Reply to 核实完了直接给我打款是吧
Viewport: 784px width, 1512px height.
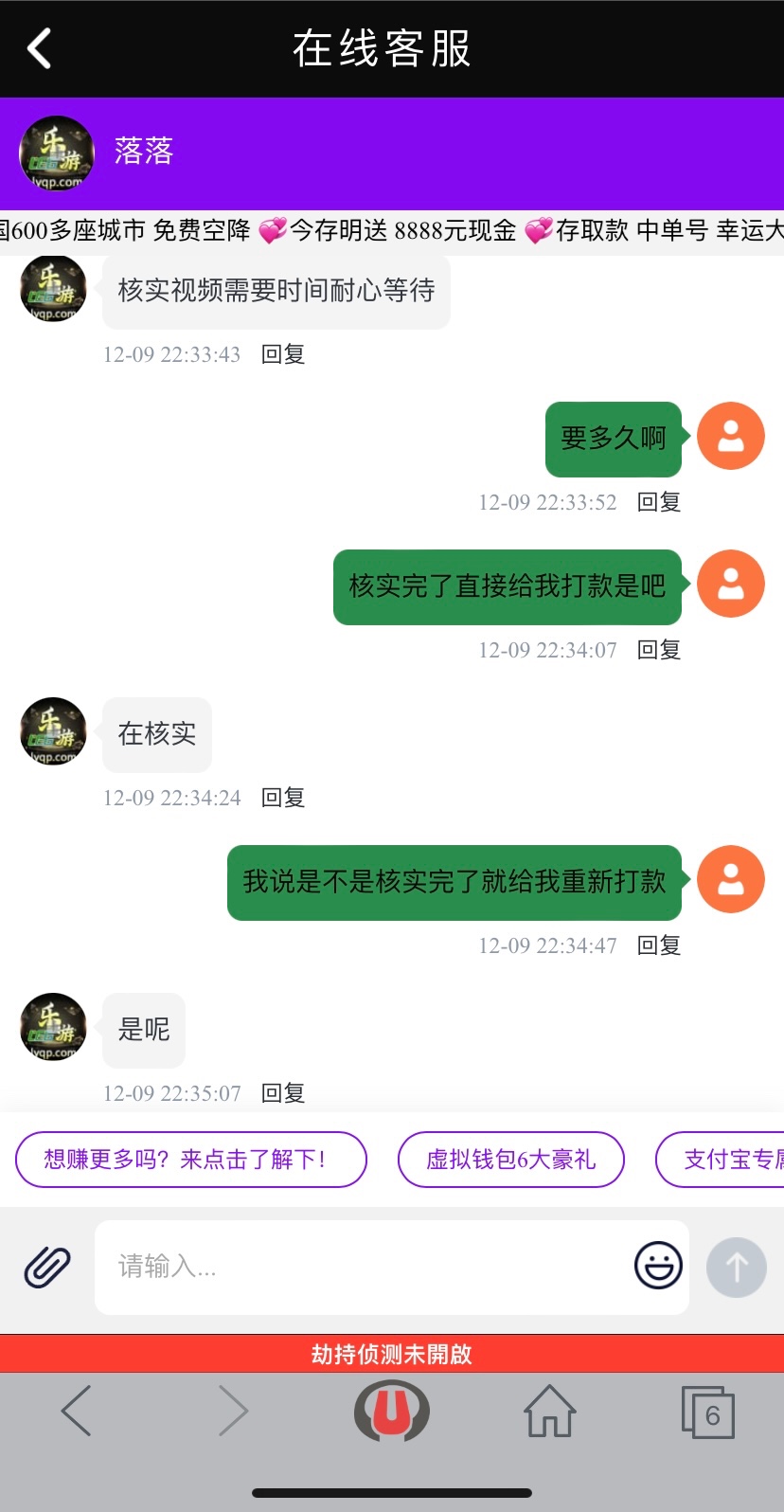[x=659, y=650]
